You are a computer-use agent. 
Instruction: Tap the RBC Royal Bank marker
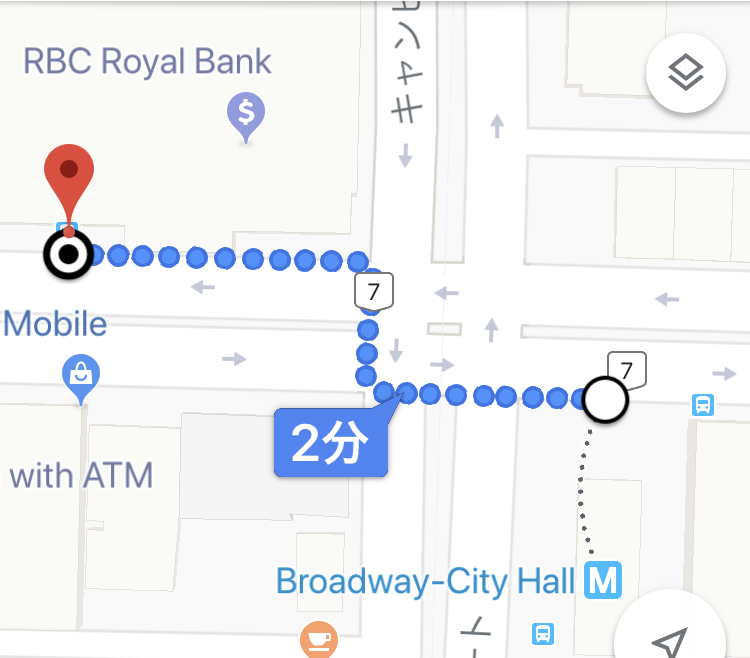pos(246,115)
